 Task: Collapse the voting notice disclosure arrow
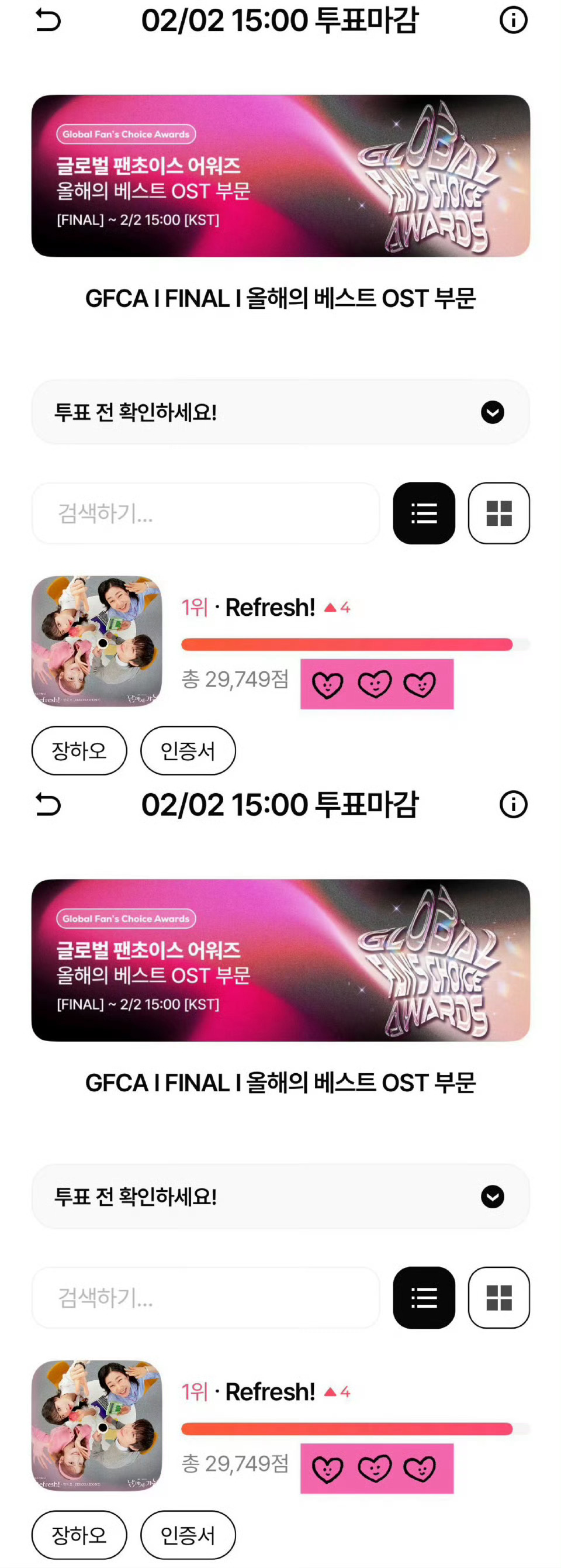click(492, 412)
